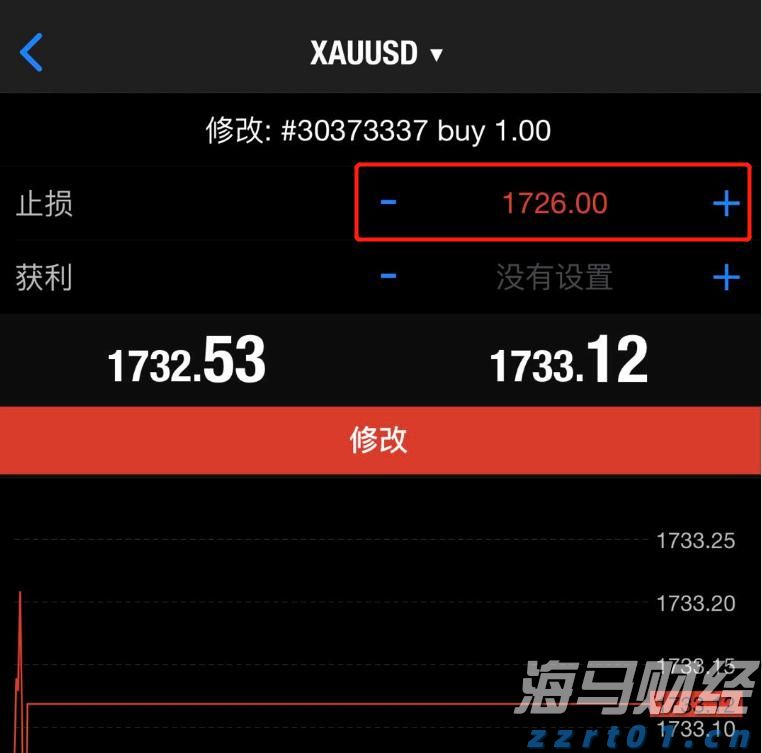Decrease the 获利 take profit value
Viewport: 762px width, 753px height.
(389, 277)
